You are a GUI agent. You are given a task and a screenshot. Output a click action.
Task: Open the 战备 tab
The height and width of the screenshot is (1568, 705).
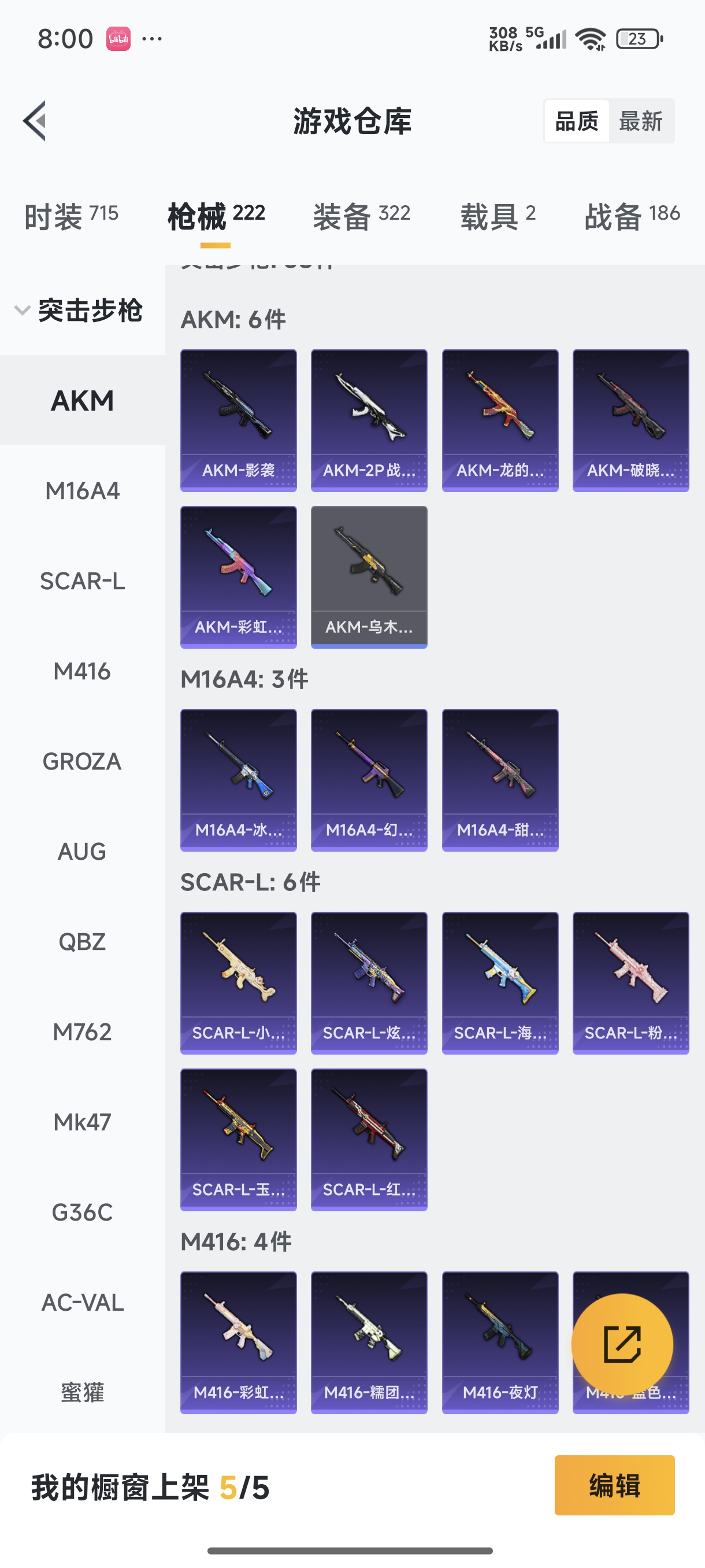pyautogui.click(x=632, y=216)
